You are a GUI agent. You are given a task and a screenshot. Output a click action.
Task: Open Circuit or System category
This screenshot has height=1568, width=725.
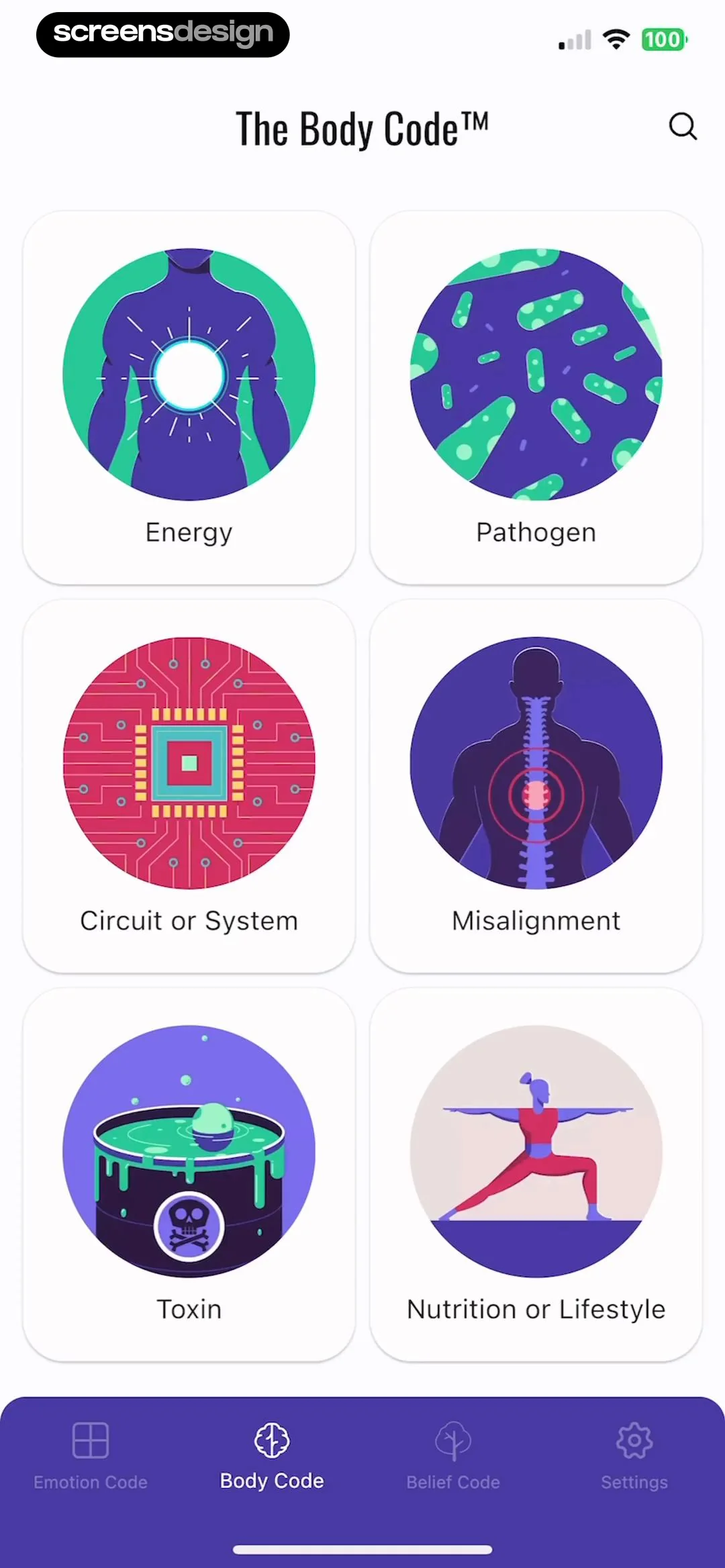click(x=189, y=785)
